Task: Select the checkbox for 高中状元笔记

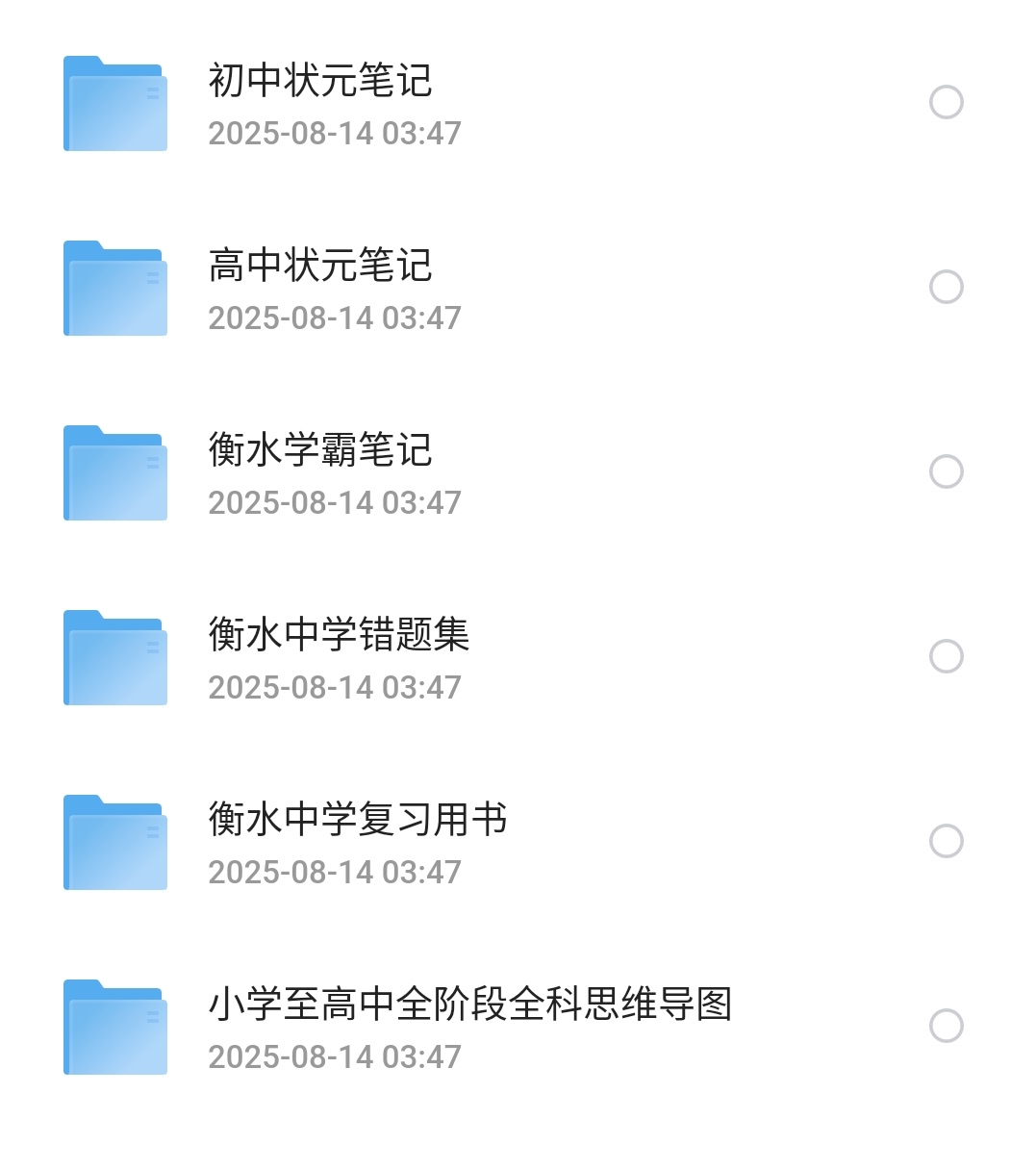Action: click(948, 287)
